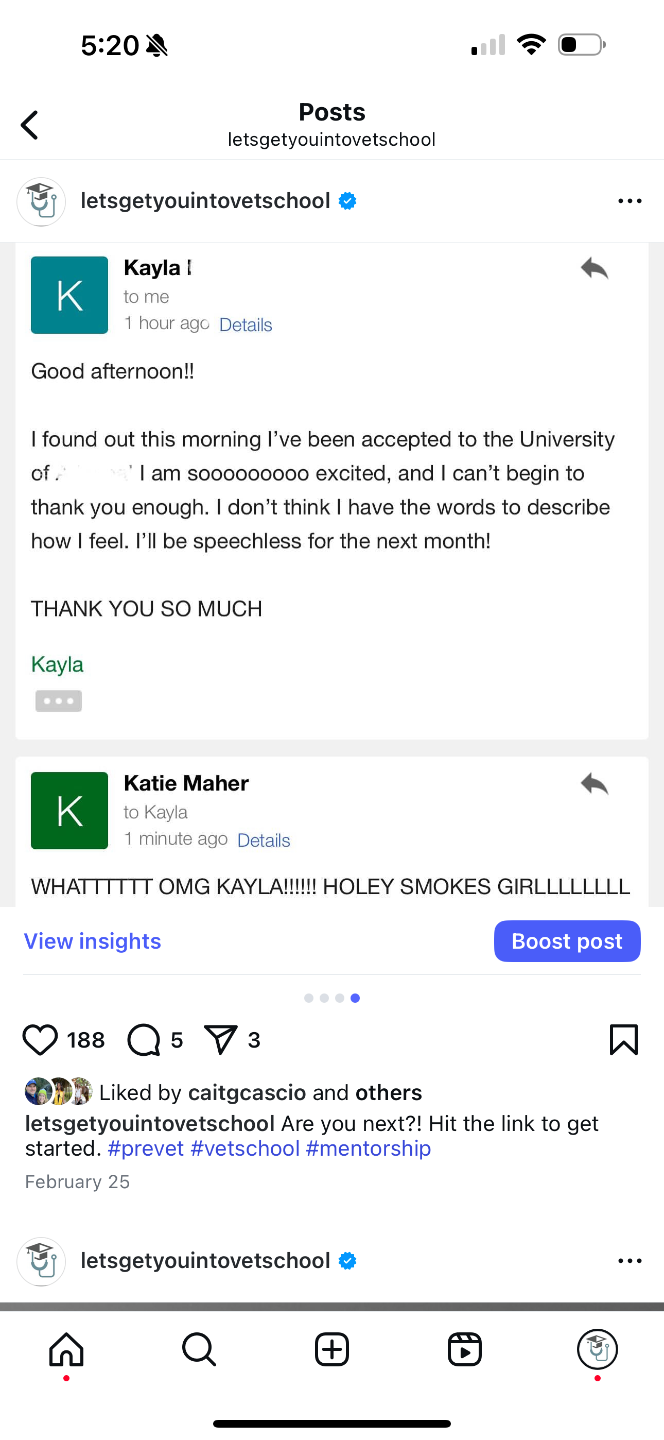
Task: Open comments on the February 25 post
Action: click(x=144, y=1040)
